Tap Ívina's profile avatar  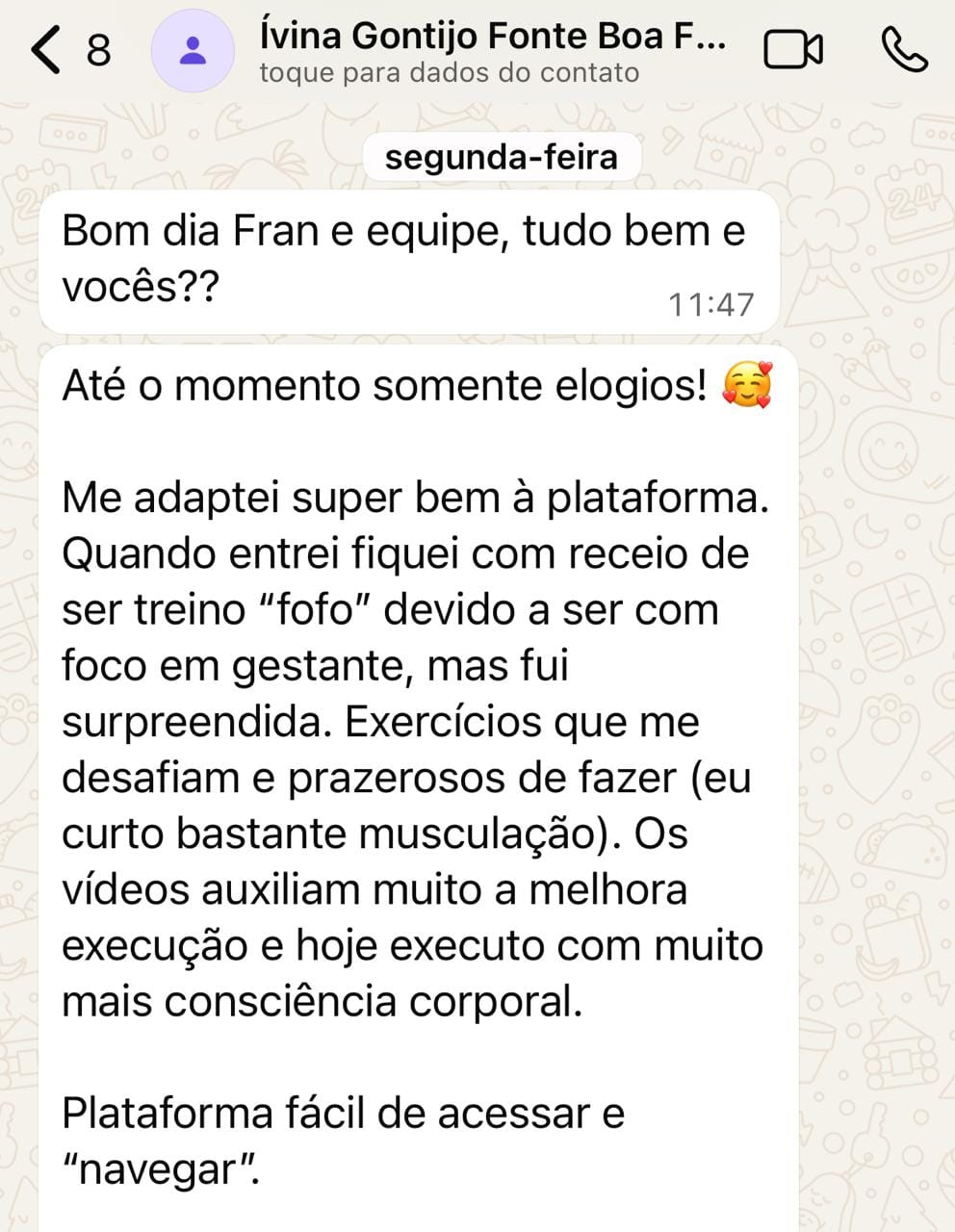coord(193,50)
